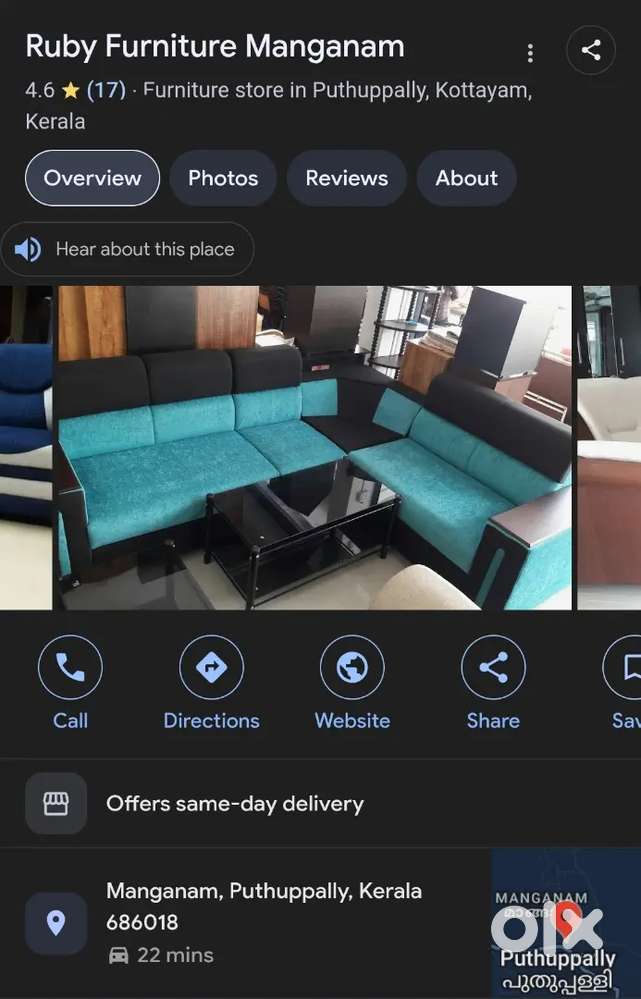Go to the Reviews tab
This screenshot has width=641, height=999.
pyautogui.click(x=346, y=178)
